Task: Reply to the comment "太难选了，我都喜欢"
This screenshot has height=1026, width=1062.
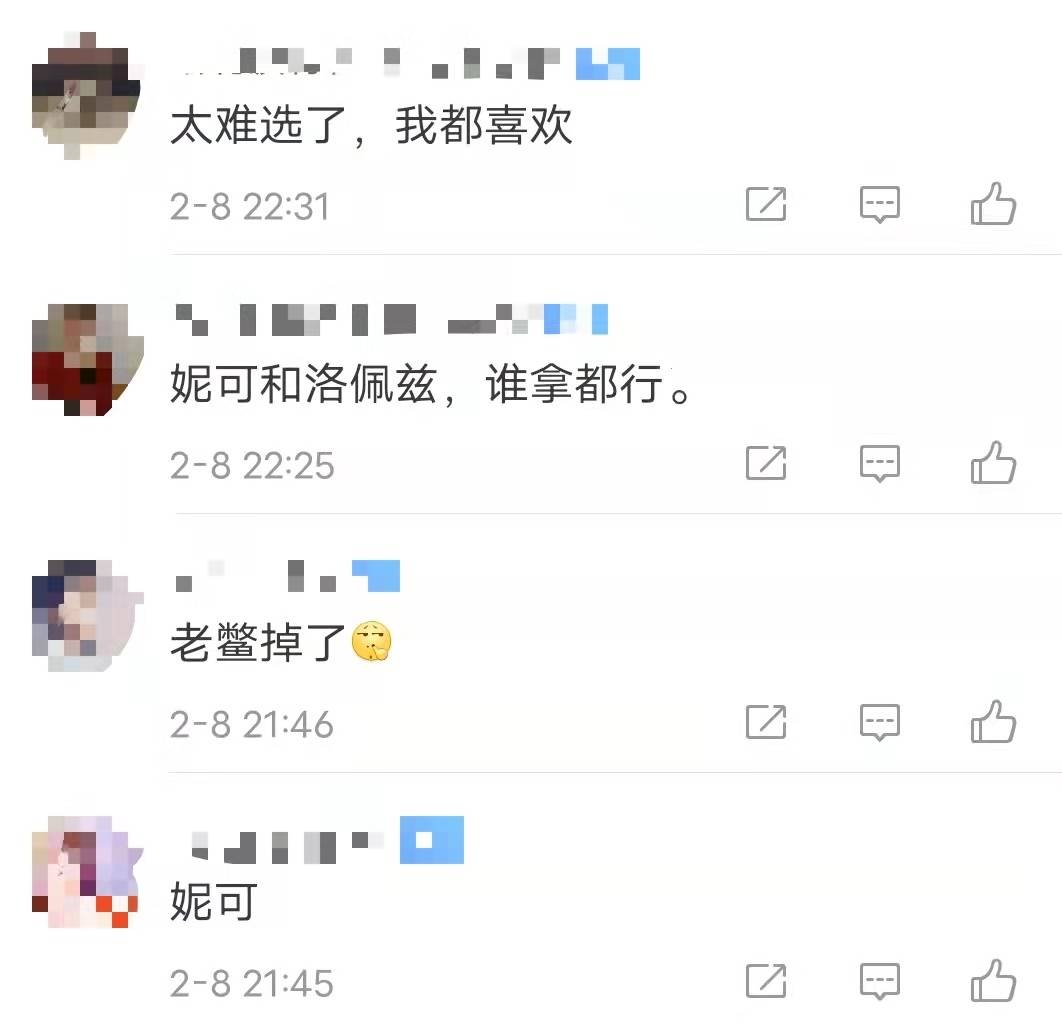Action: 880,205
